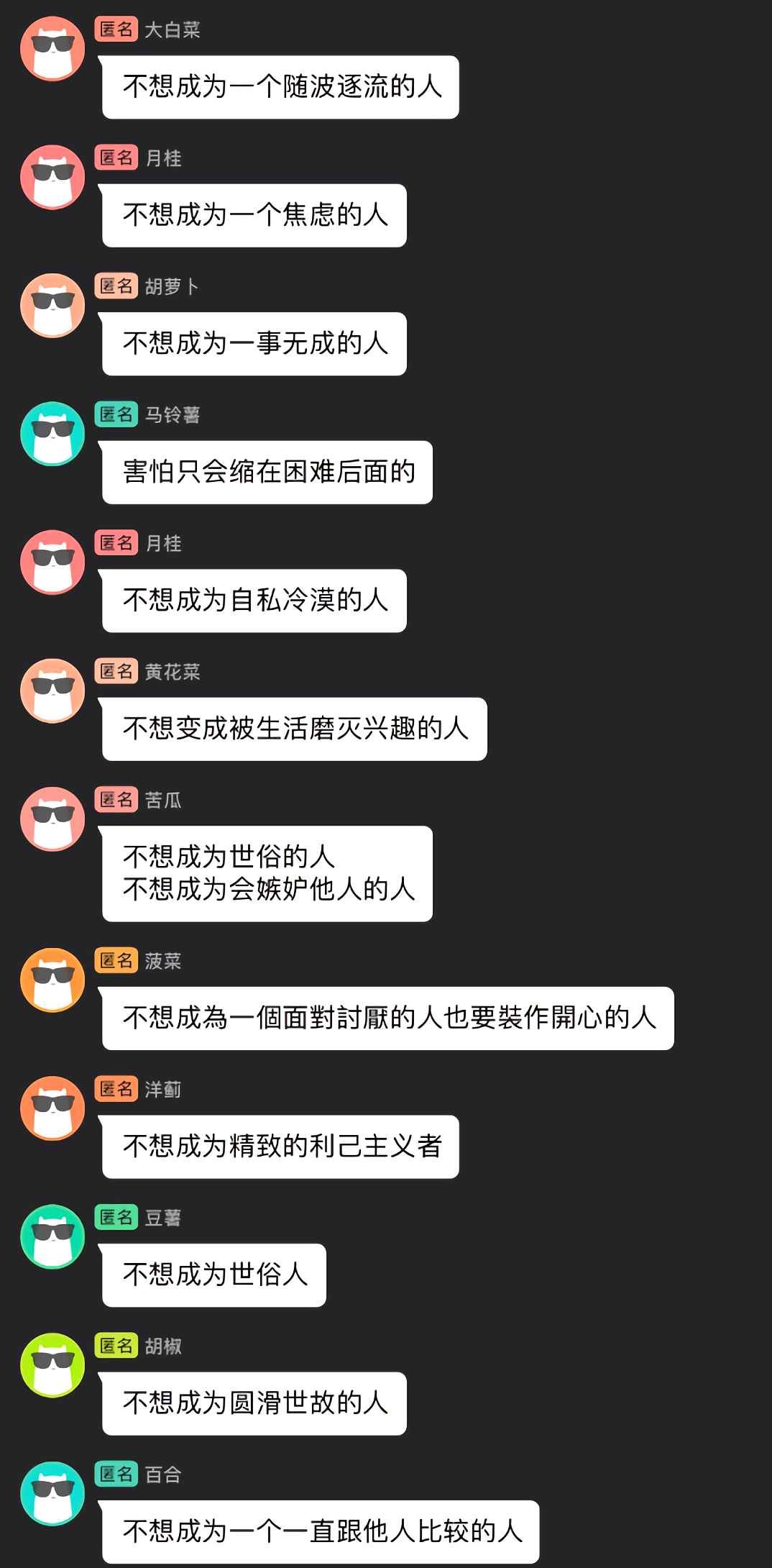Image resolution: width=772 pixels, height=1568 pixels.
Task: View 洋蓟's avatar
Action: tap(52, 1108)
